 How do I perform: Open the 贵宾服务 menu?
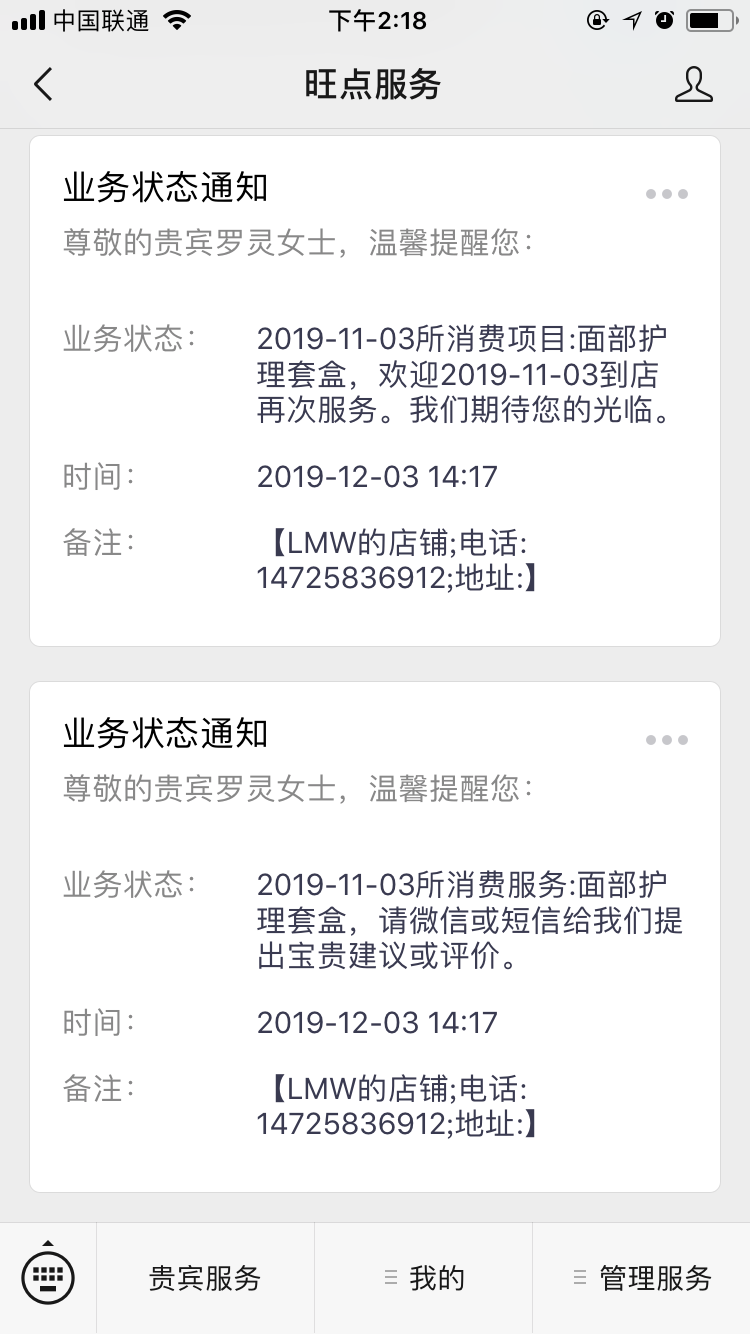coord(205,1278)
